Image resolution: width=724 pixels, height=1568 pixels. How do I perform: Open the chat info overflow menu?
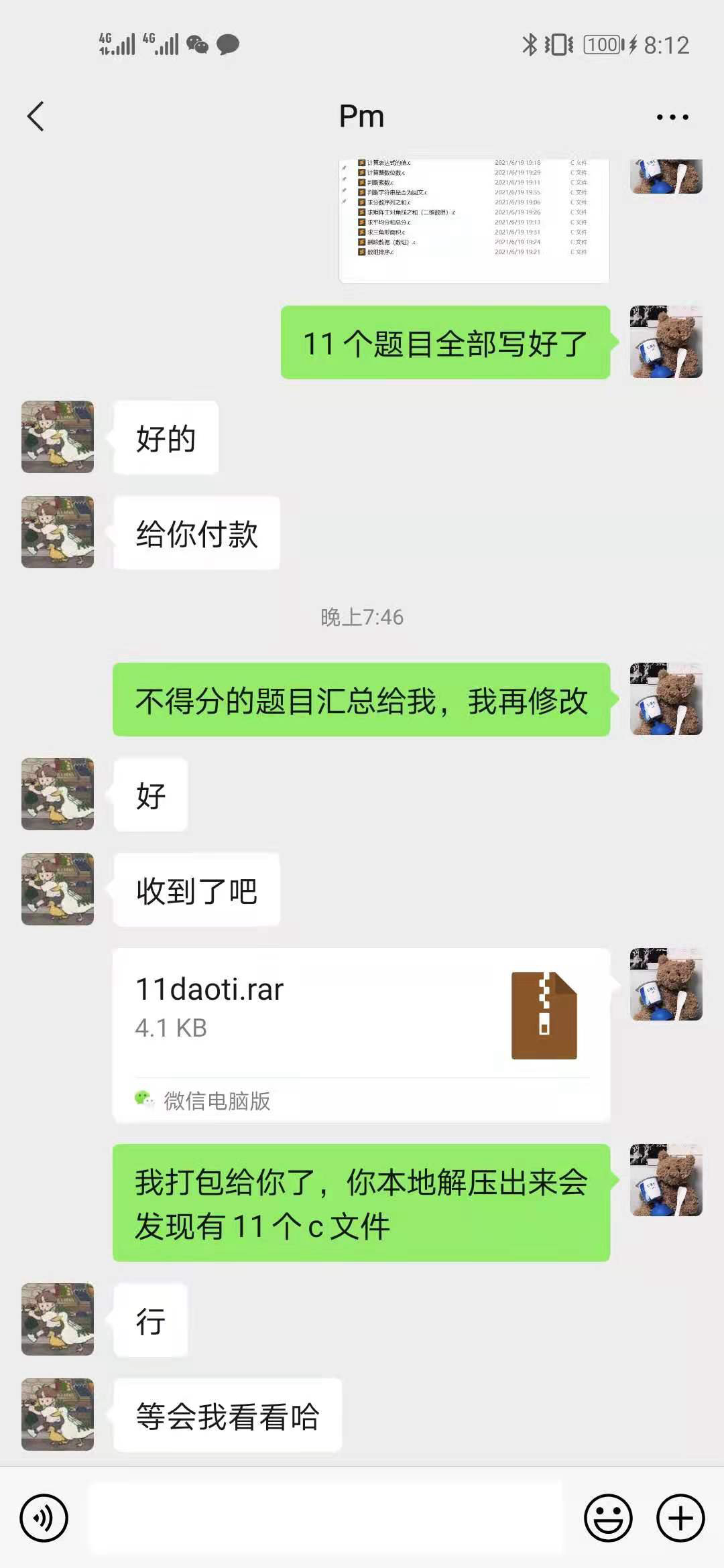[672, 117]
